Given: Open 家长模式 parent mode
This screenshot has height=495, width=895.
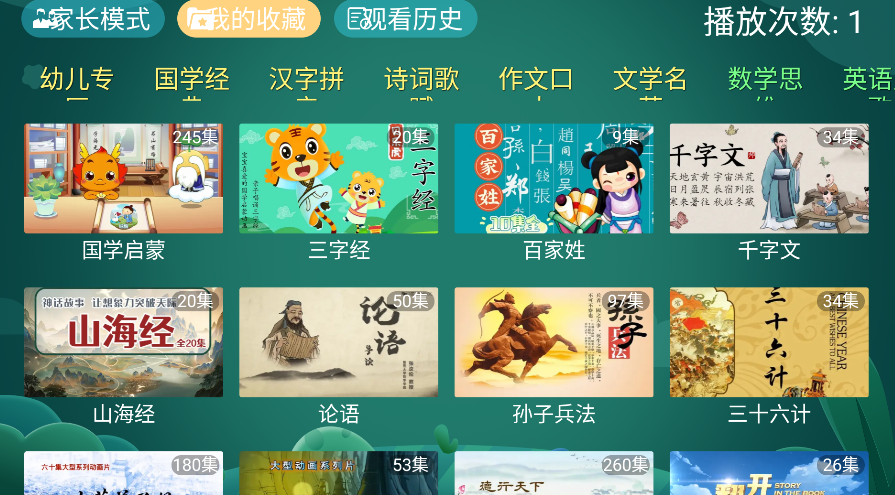Looking at the screenshot, I should click(x=92, y=19).
